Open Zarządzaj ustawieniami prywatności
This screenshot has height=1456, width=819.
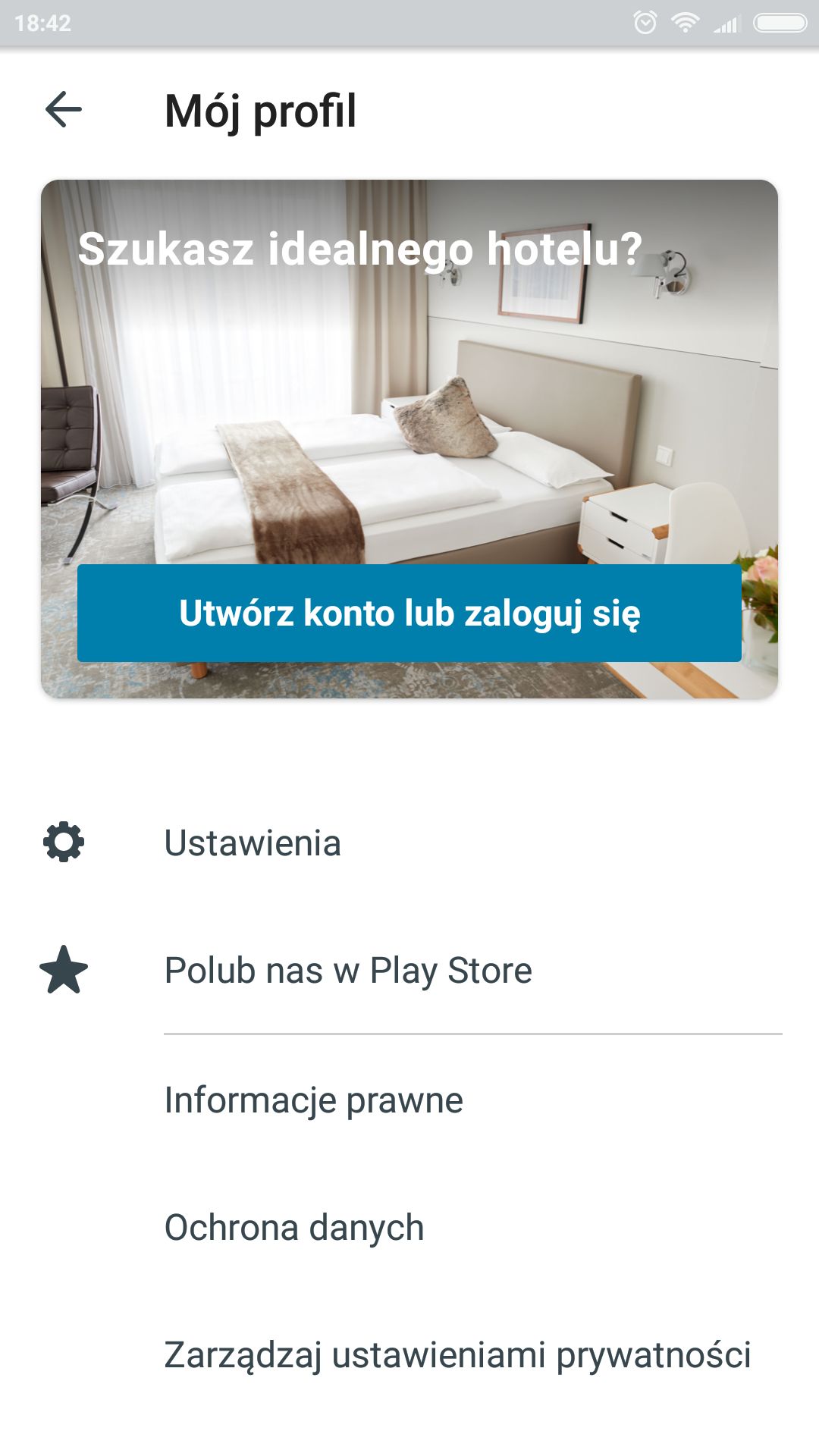(409, 1354)
